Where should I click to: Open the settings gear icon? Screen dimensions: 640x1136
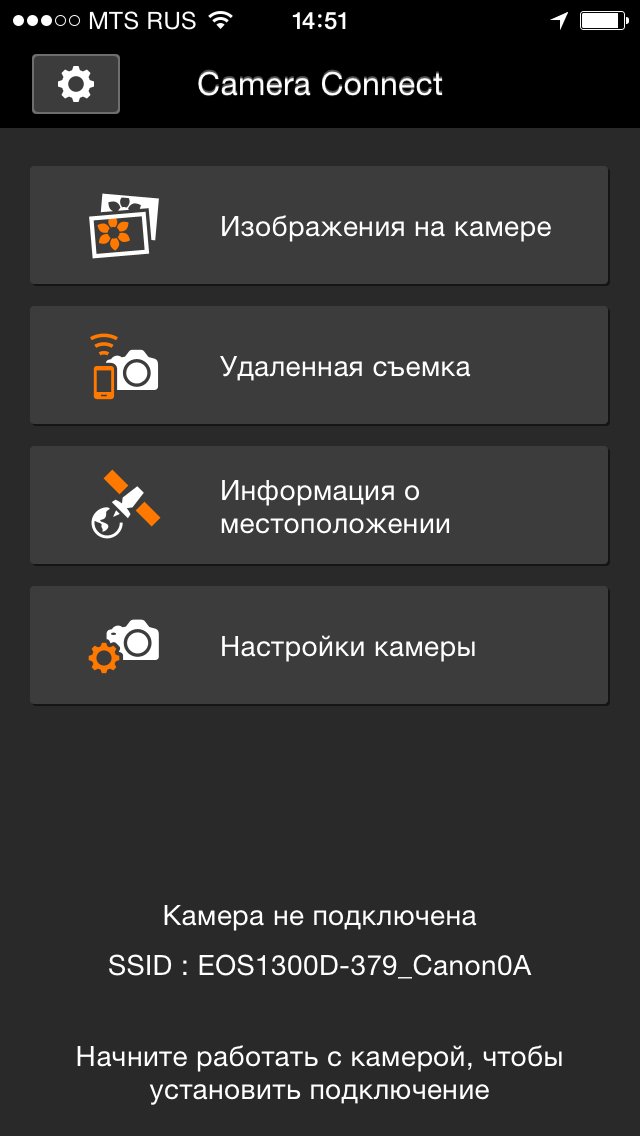76,84
